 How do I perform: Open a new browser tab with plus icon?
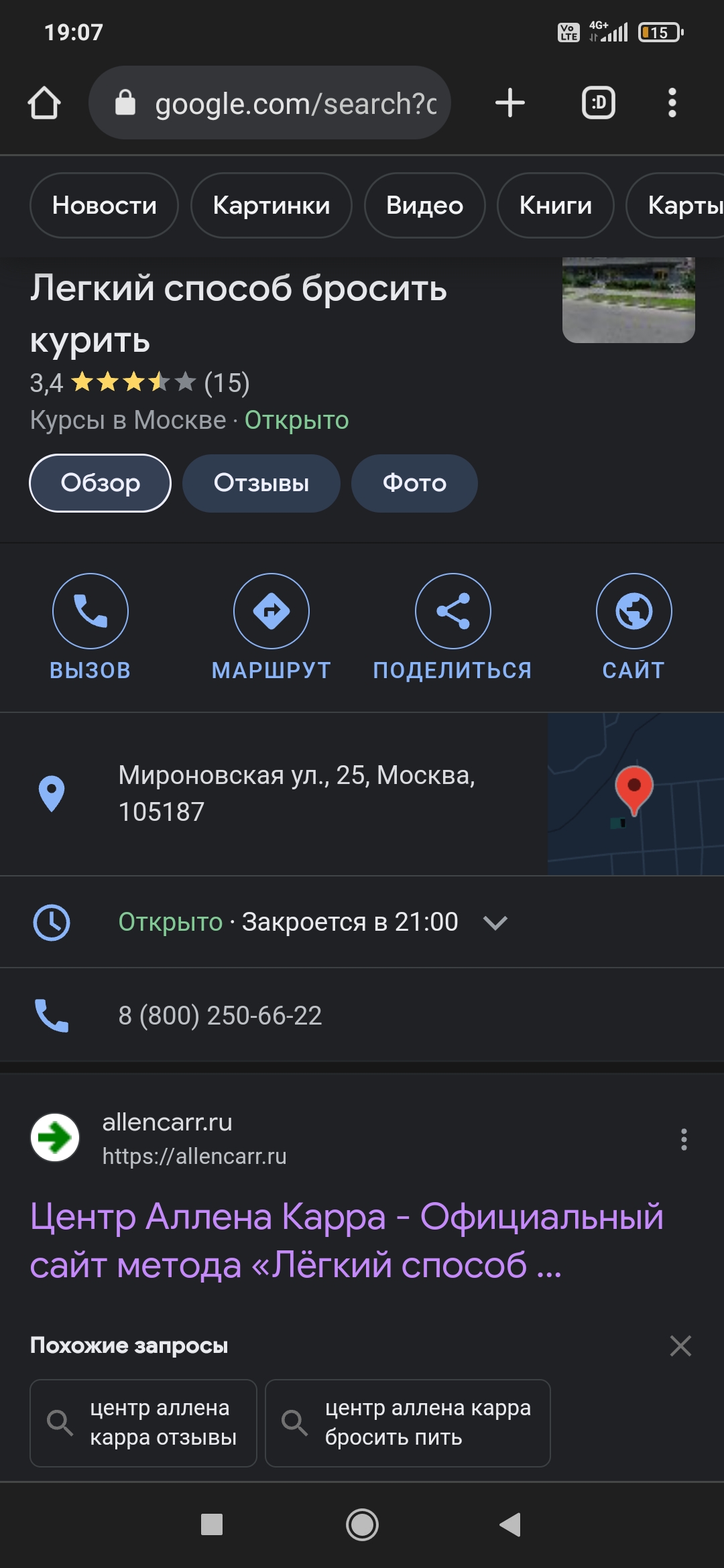[x=510, y=103]
